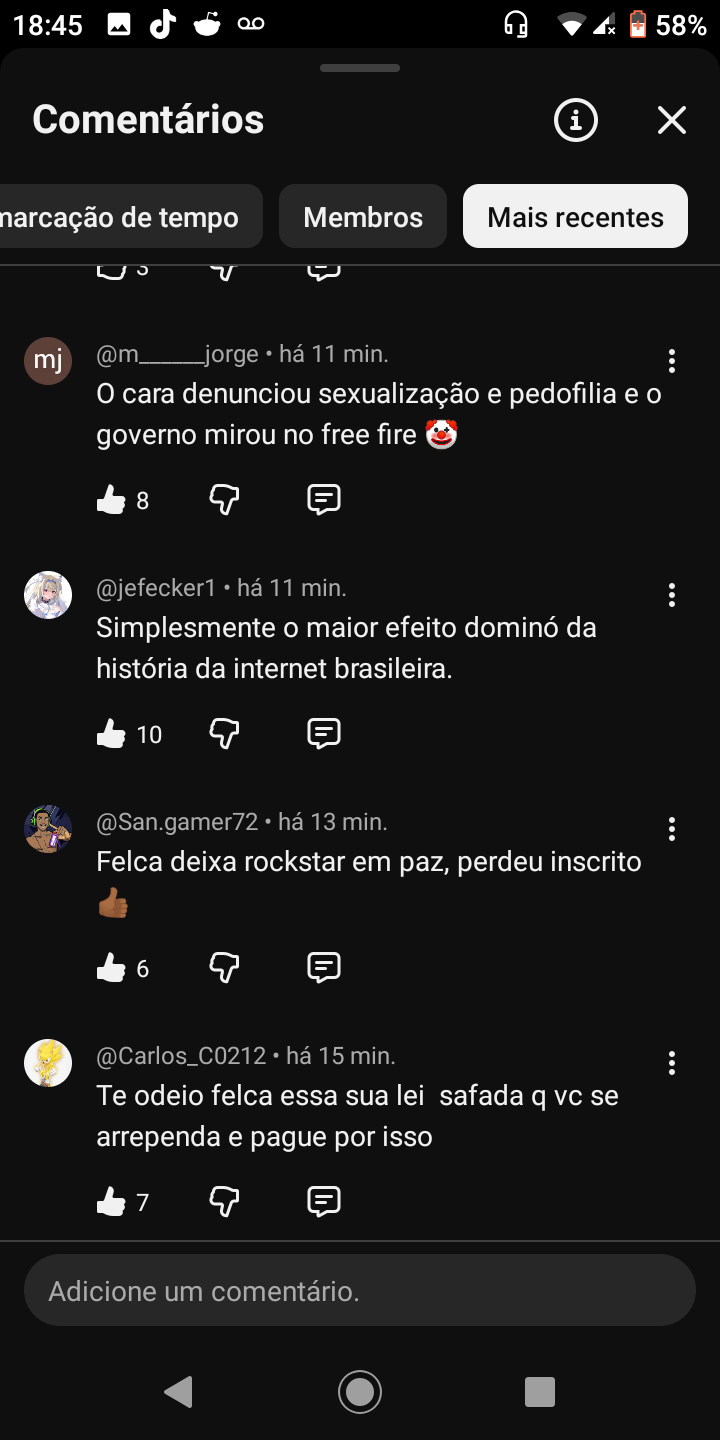Tap the Adicione um comentário field
720x1440 pixels.
tap(360, 1290)
